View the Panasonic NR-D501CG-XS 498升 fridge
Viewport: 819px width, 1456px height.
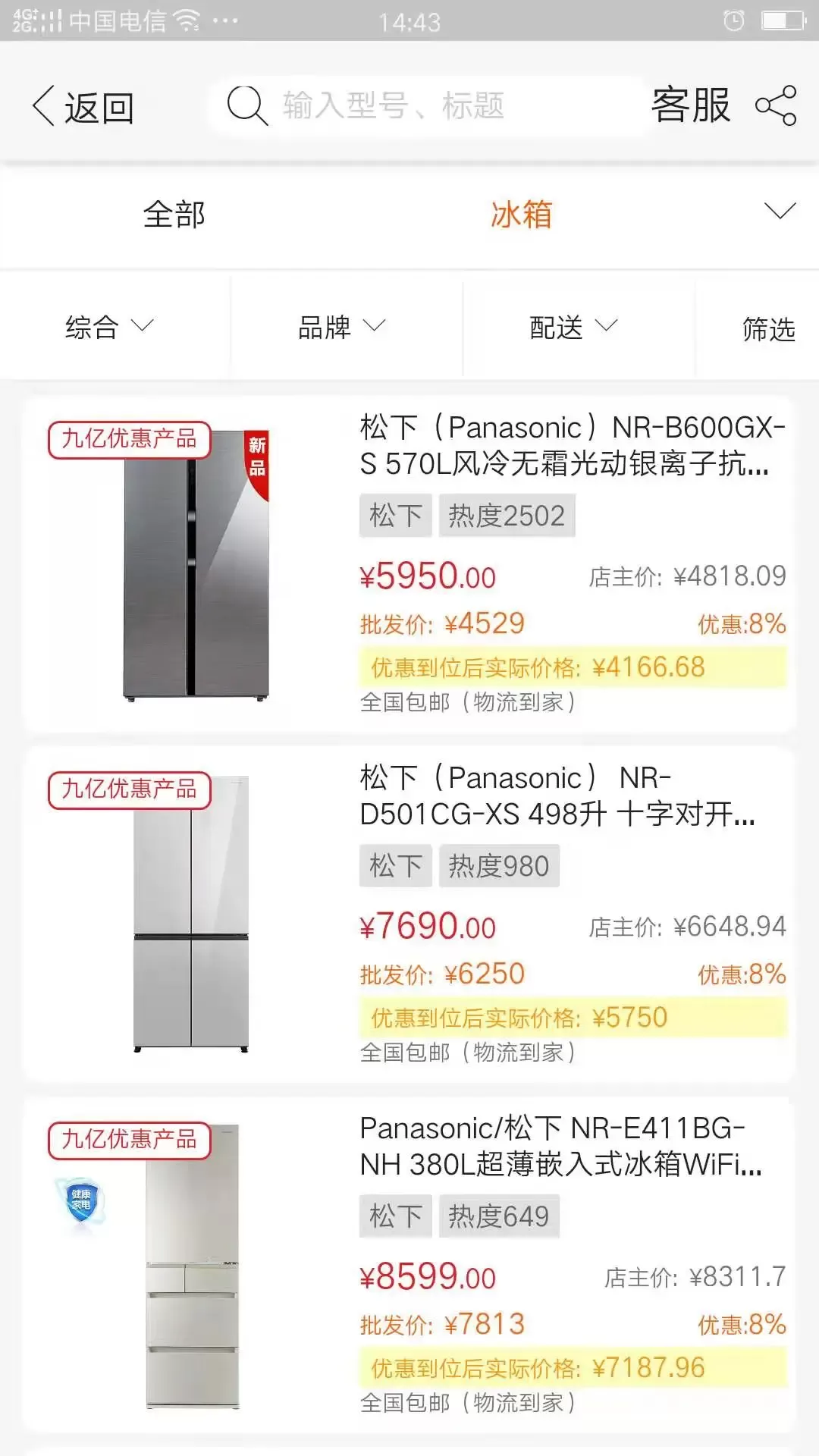click(x=409, y=915)
